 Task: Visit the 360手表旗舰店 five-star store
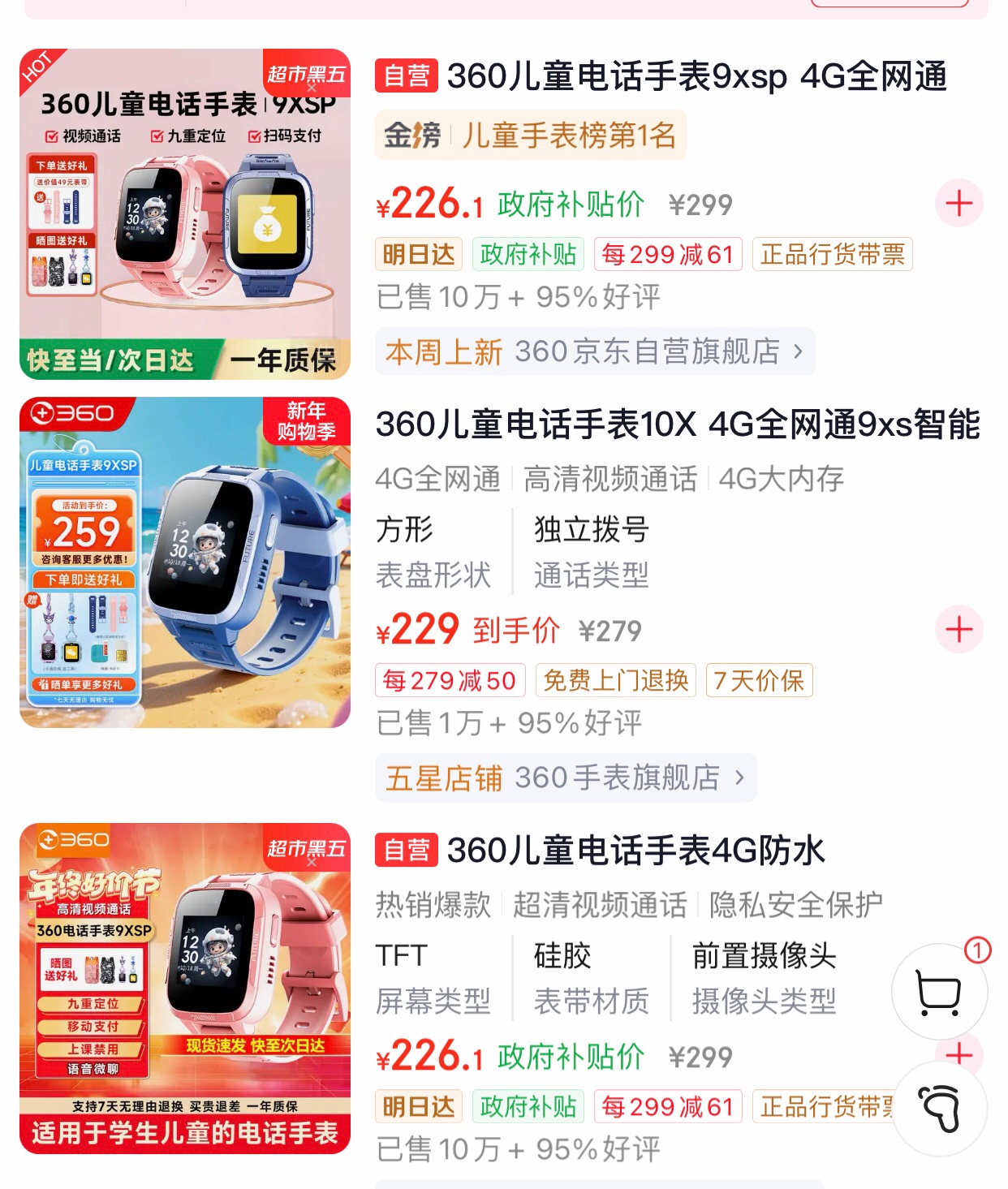(566, 778)
